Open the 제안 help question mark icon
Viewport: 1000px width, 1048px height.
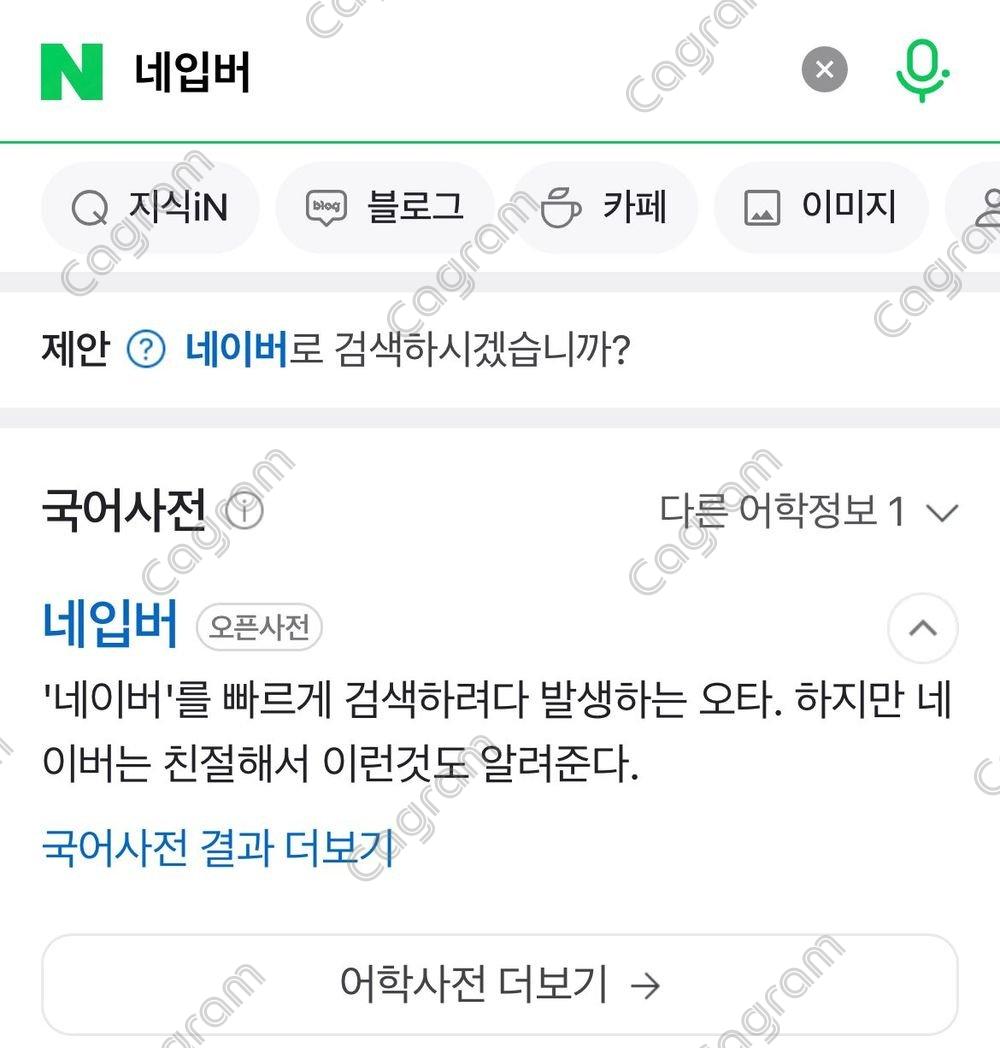click(146, 350)
